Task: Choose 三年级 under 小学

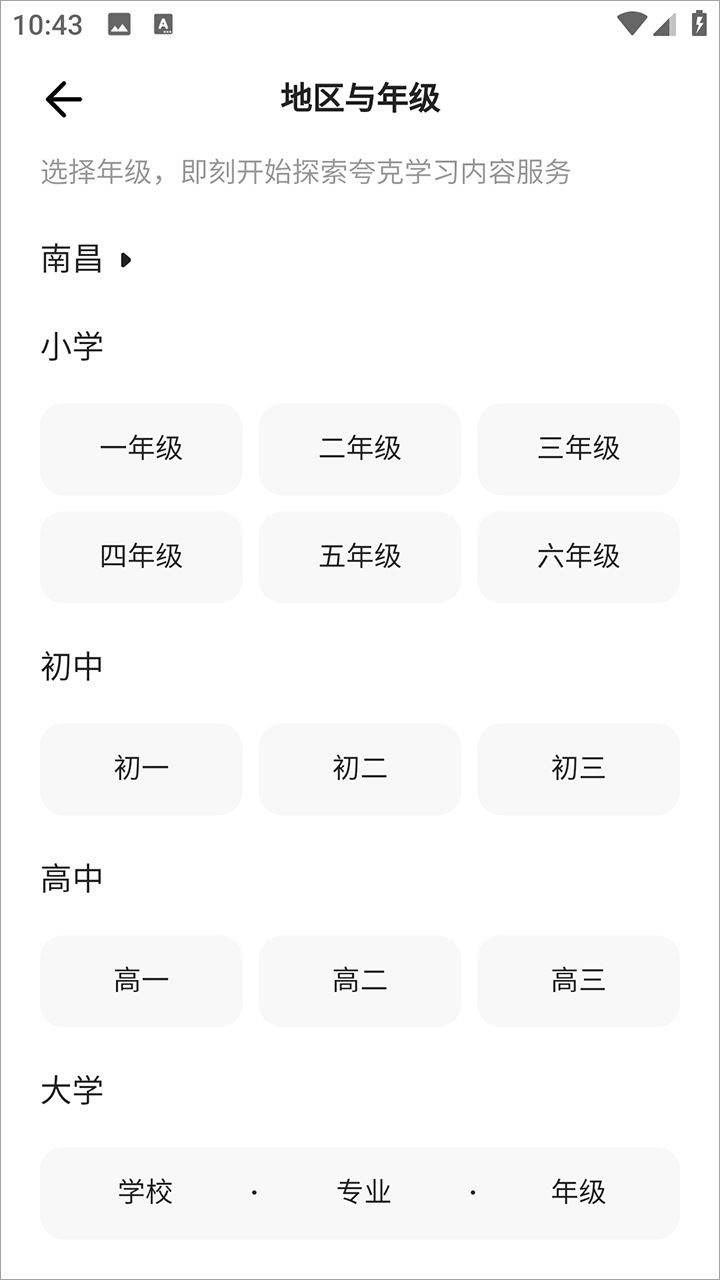Action: pyautogui.click(x=578, y=449)
